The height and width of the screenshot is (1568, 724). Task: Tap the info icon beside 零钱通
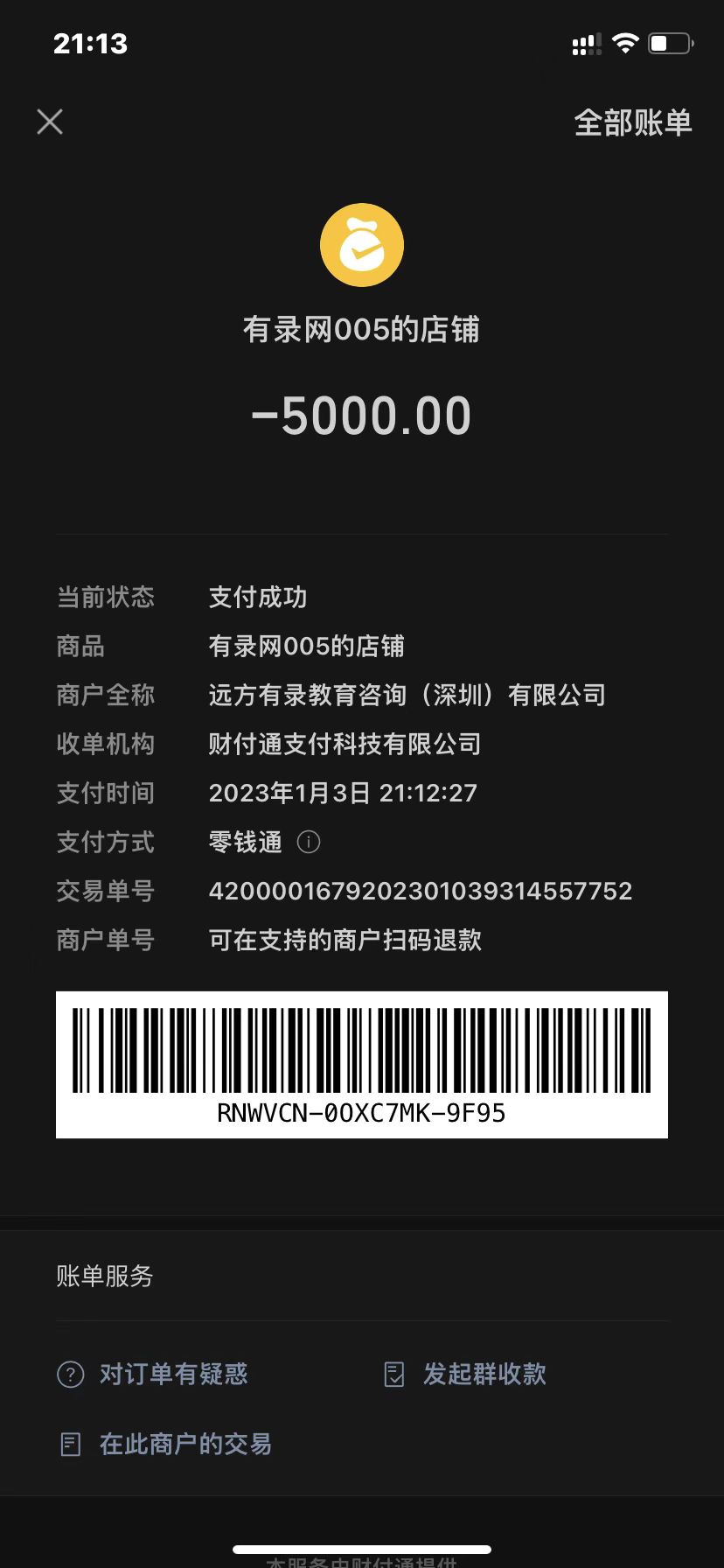coord(309,842)
